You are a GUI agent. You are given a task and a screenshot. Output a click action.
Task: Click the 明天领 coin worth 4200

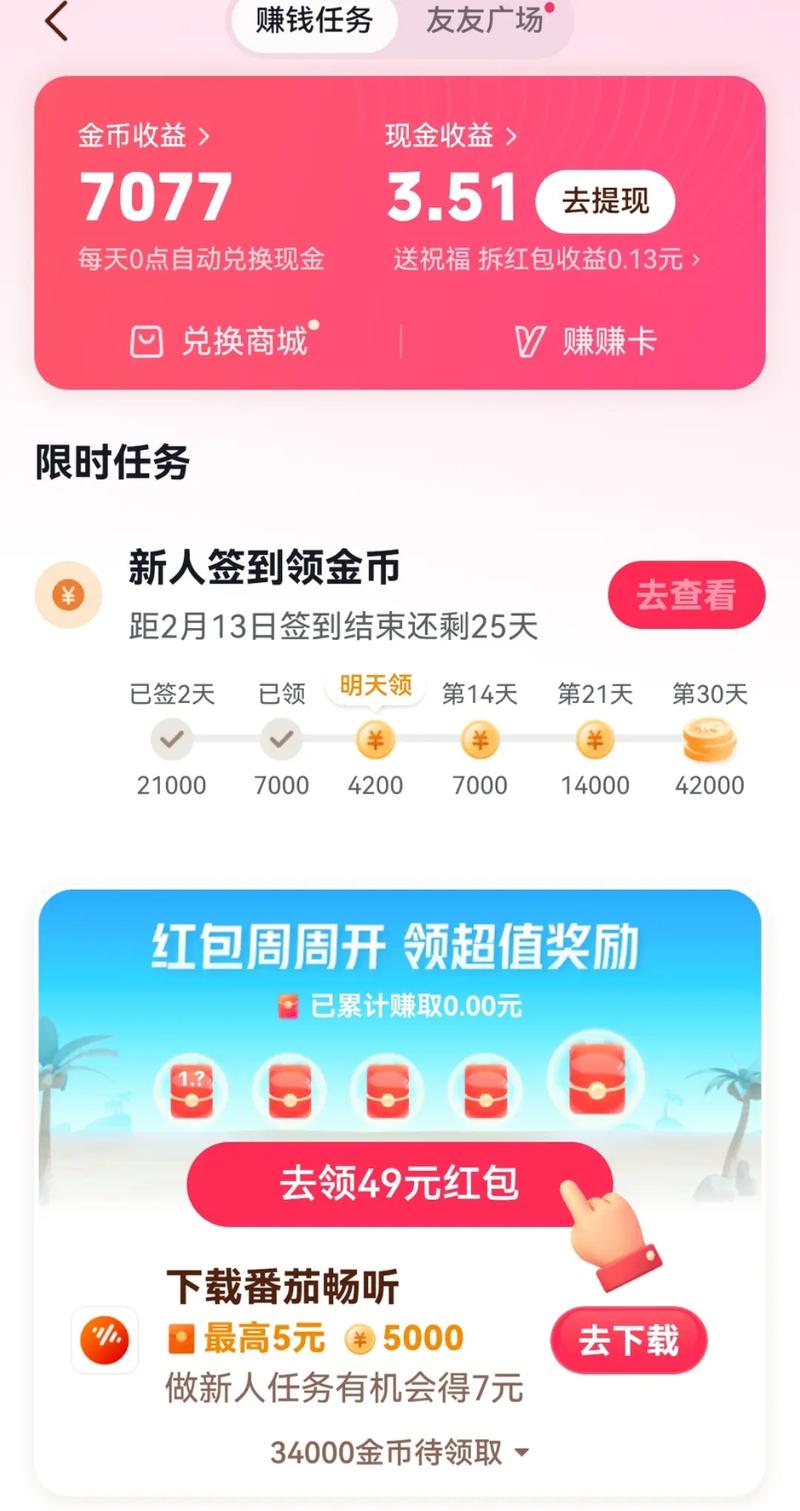pos(375,740)
